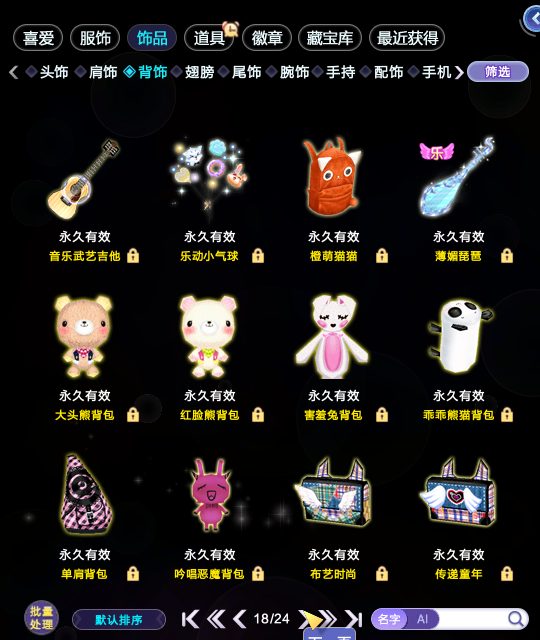Show 最近获得 items
The height and width of the screenshot is (640, 540).
(407, 38)
